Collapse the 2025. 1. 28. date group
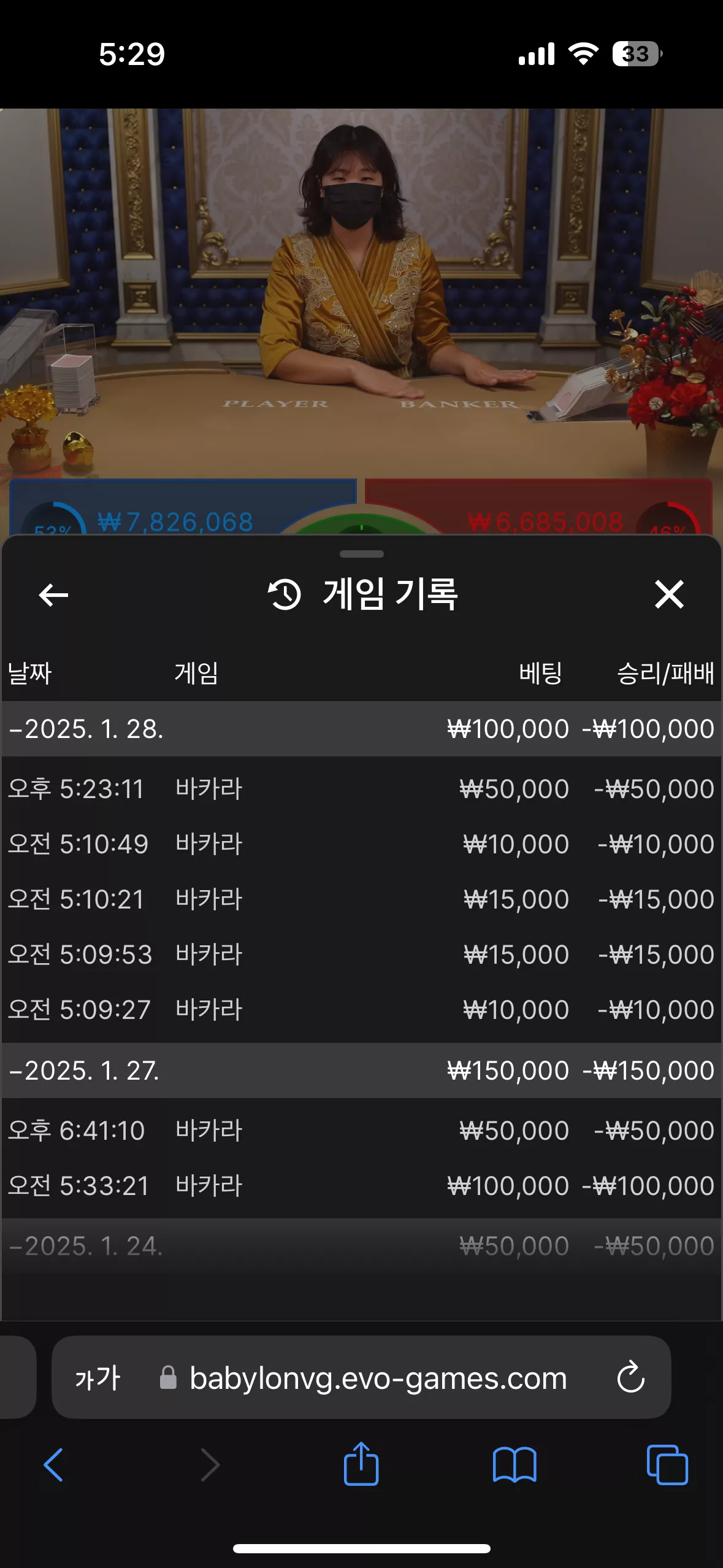This screenshot has height=1568, width=723. click(361, 729)
